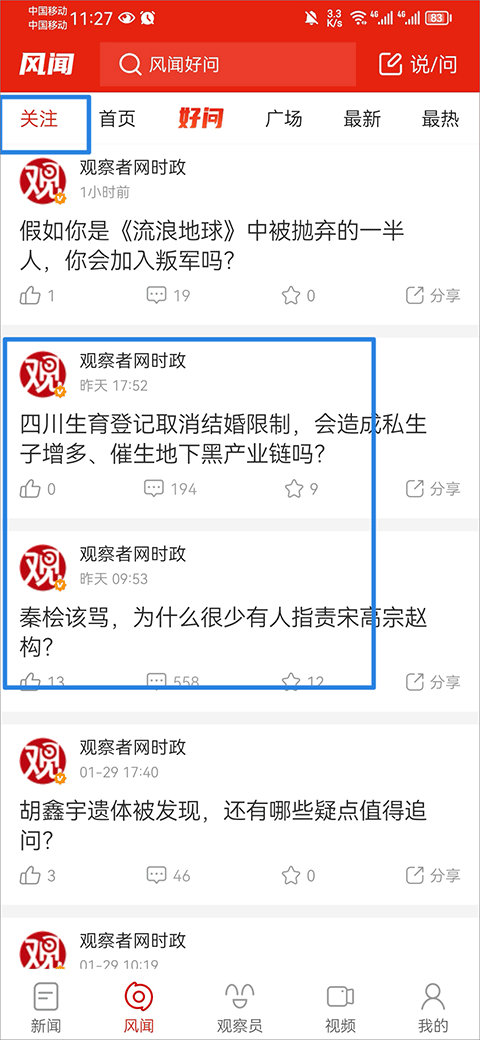Switch to the 视频 bottom tab
This screenshot has height=1040, width=480.
[341, 1008]
